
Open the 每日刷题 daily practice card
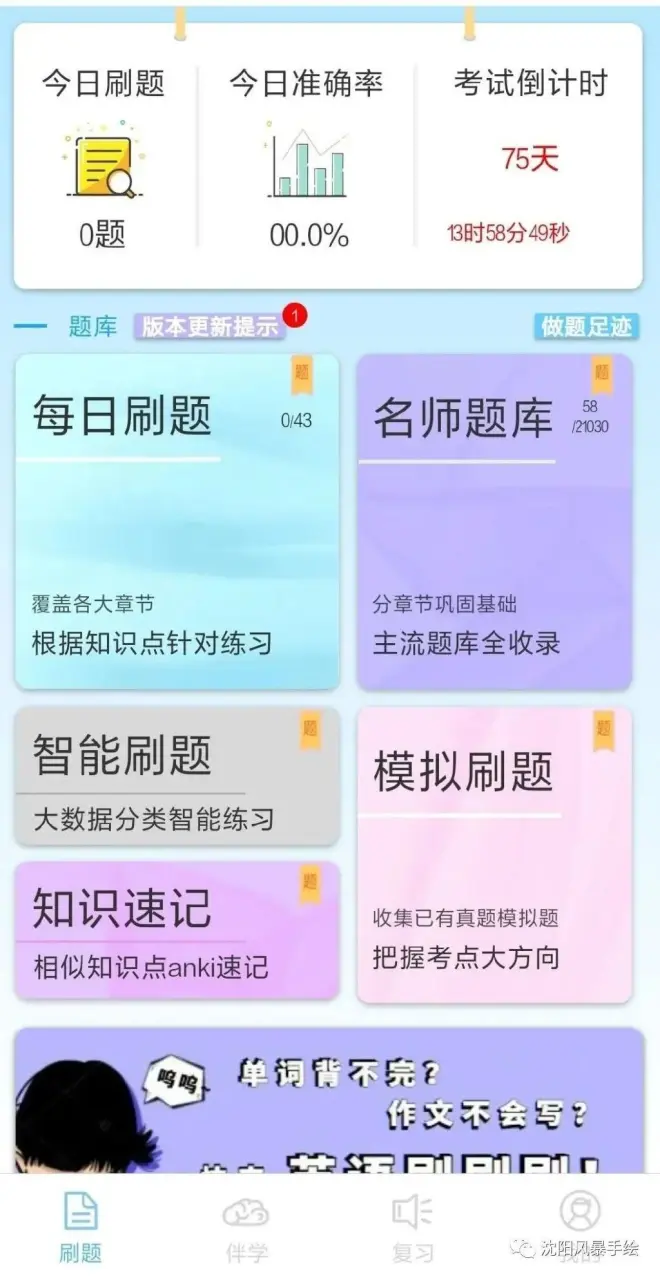point(177,520)
